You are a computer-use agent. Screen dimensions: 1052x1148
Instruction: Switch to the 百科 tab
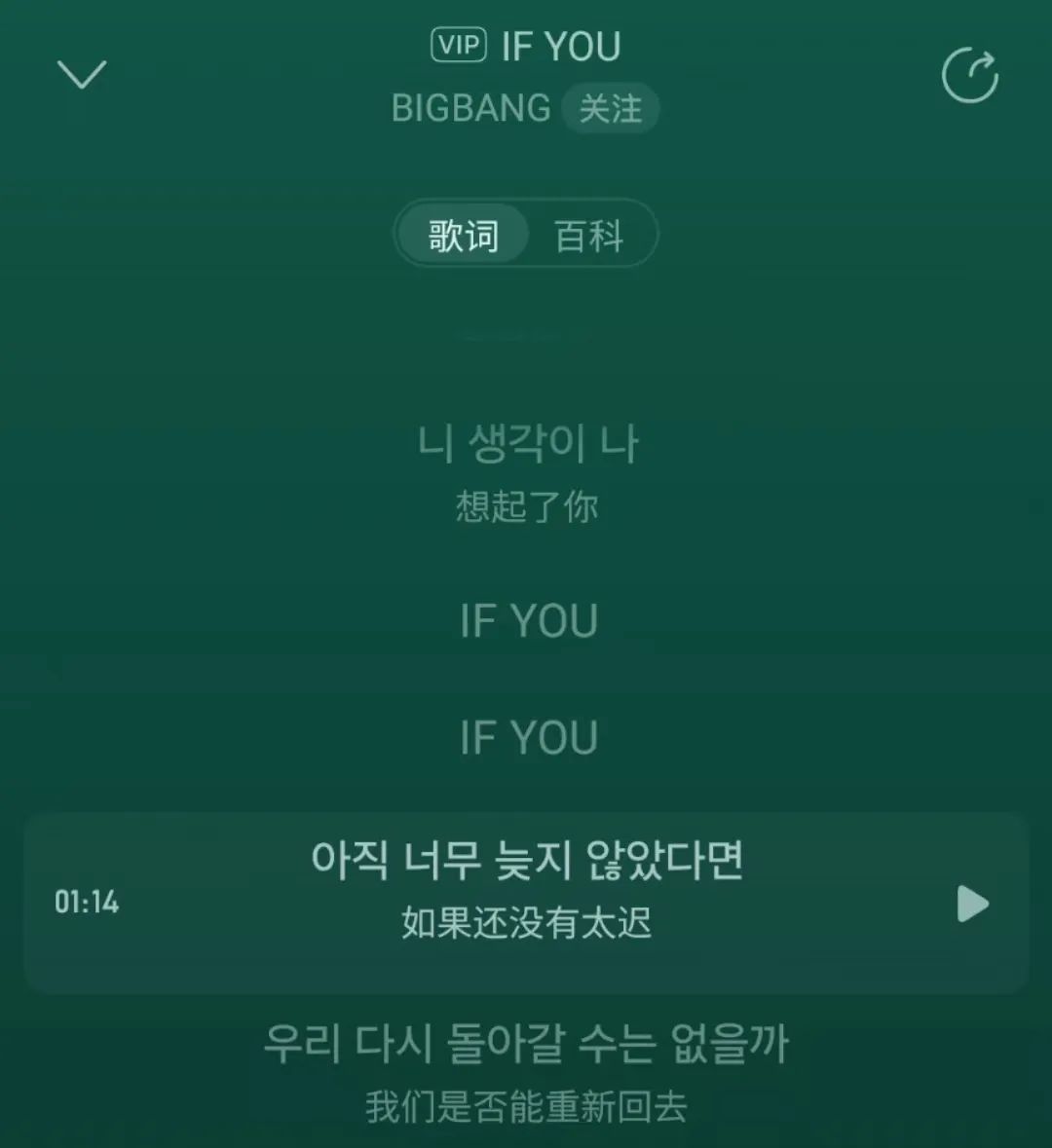pyautogui.click(x=588, y=236)
